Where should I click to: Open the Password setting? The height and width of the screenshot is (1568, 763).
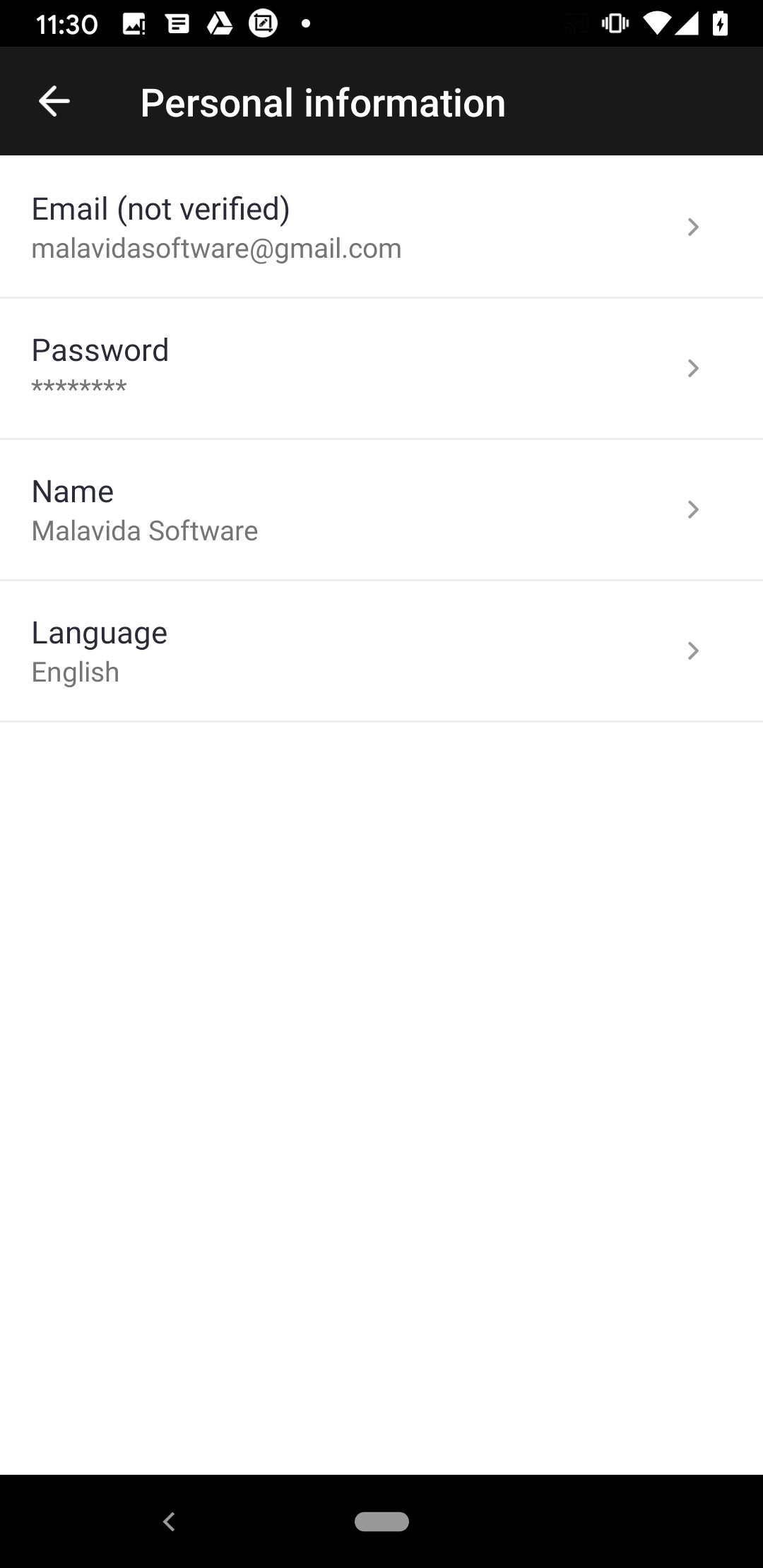pos(381,368)
